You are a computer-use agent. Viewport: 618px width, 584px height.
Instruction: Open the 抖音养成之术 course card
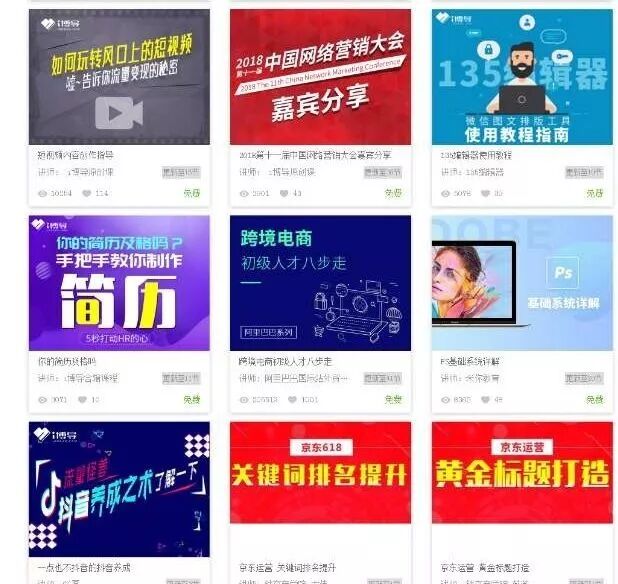pyautogui.click(x=119, y=488)
